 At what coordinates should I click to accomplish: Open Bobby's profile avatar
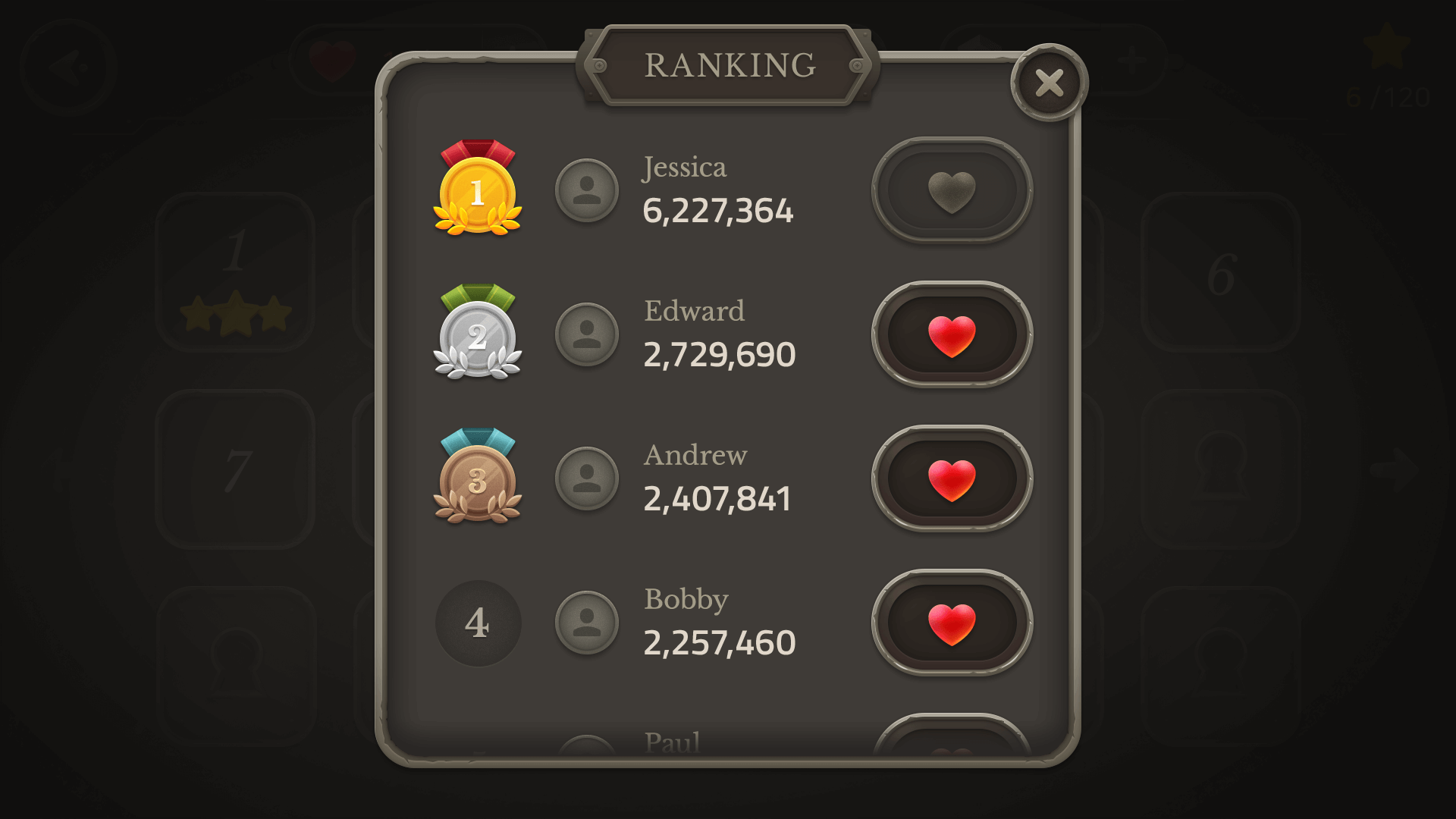point(586,623)
